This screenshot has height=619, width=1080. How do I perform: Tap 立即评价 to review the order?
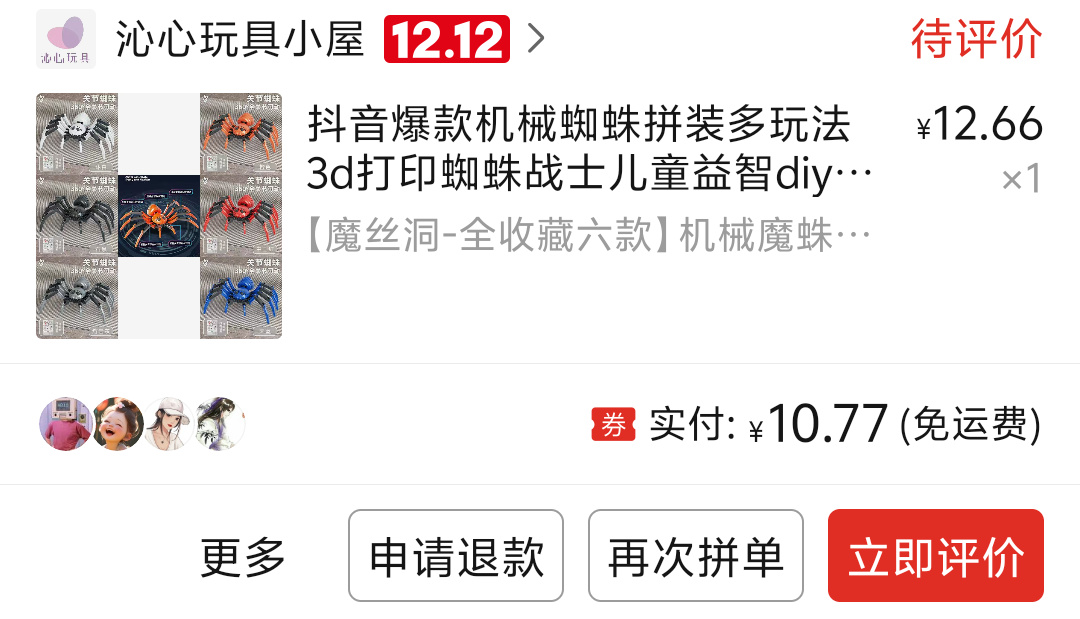(x=935, y=556)
